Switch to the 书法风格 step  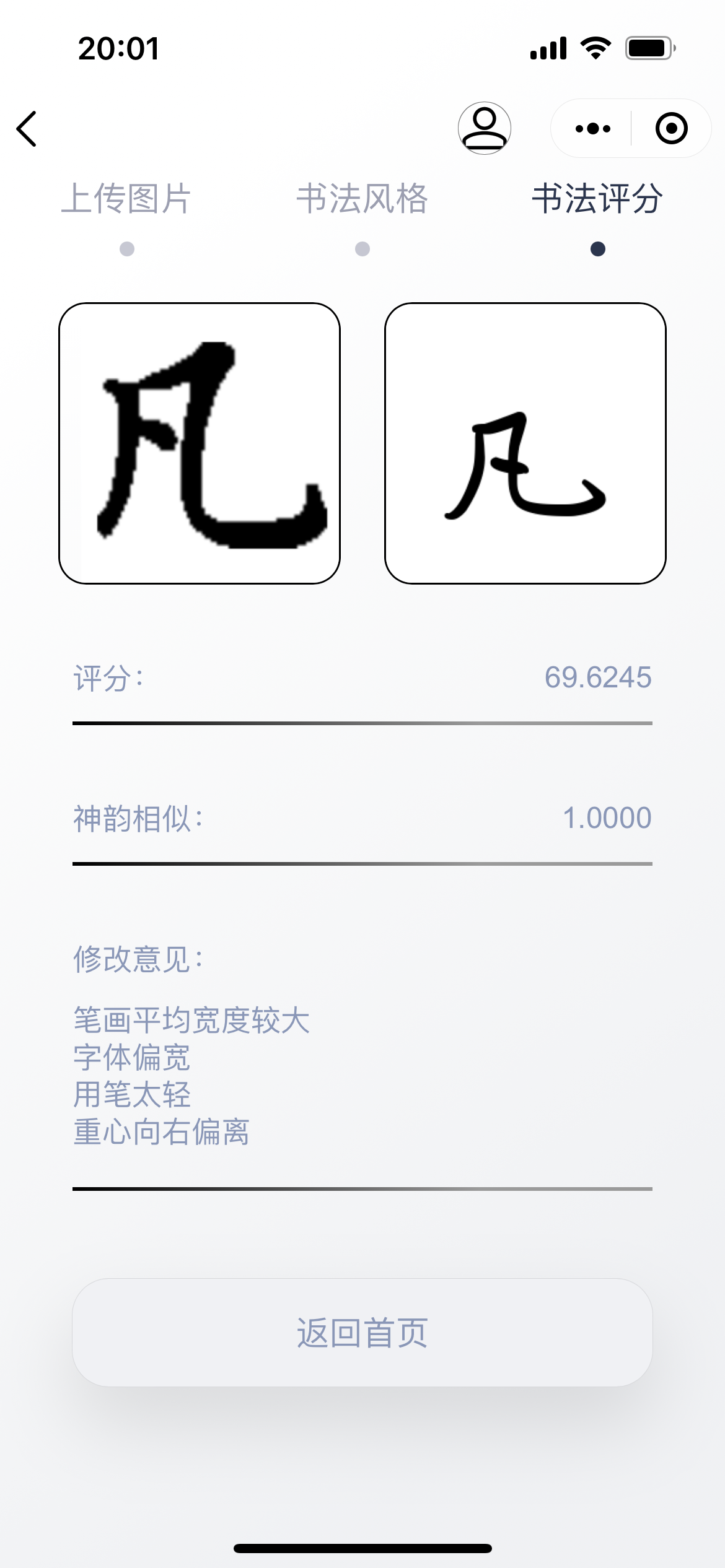[x=362, y=199]
